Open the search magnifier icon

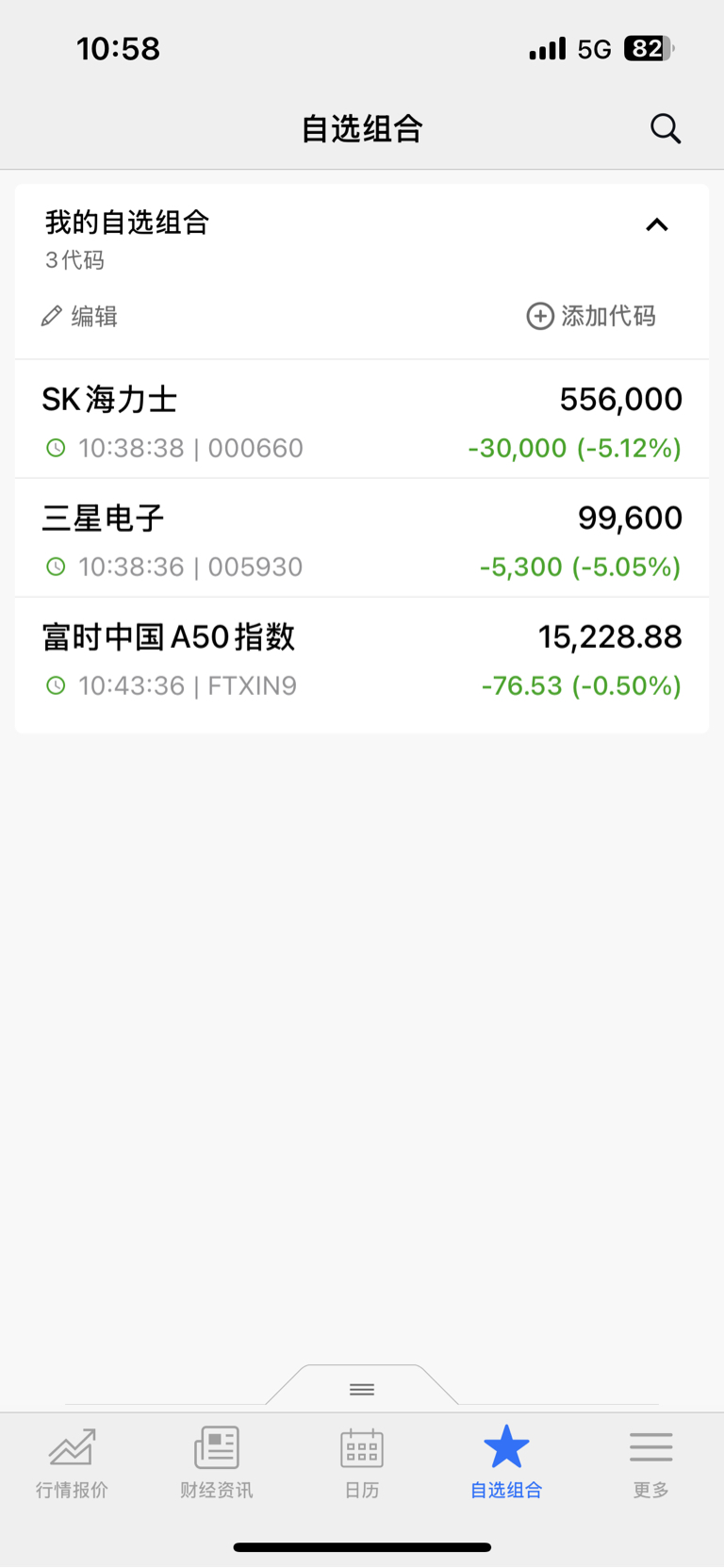click(666, 128)
